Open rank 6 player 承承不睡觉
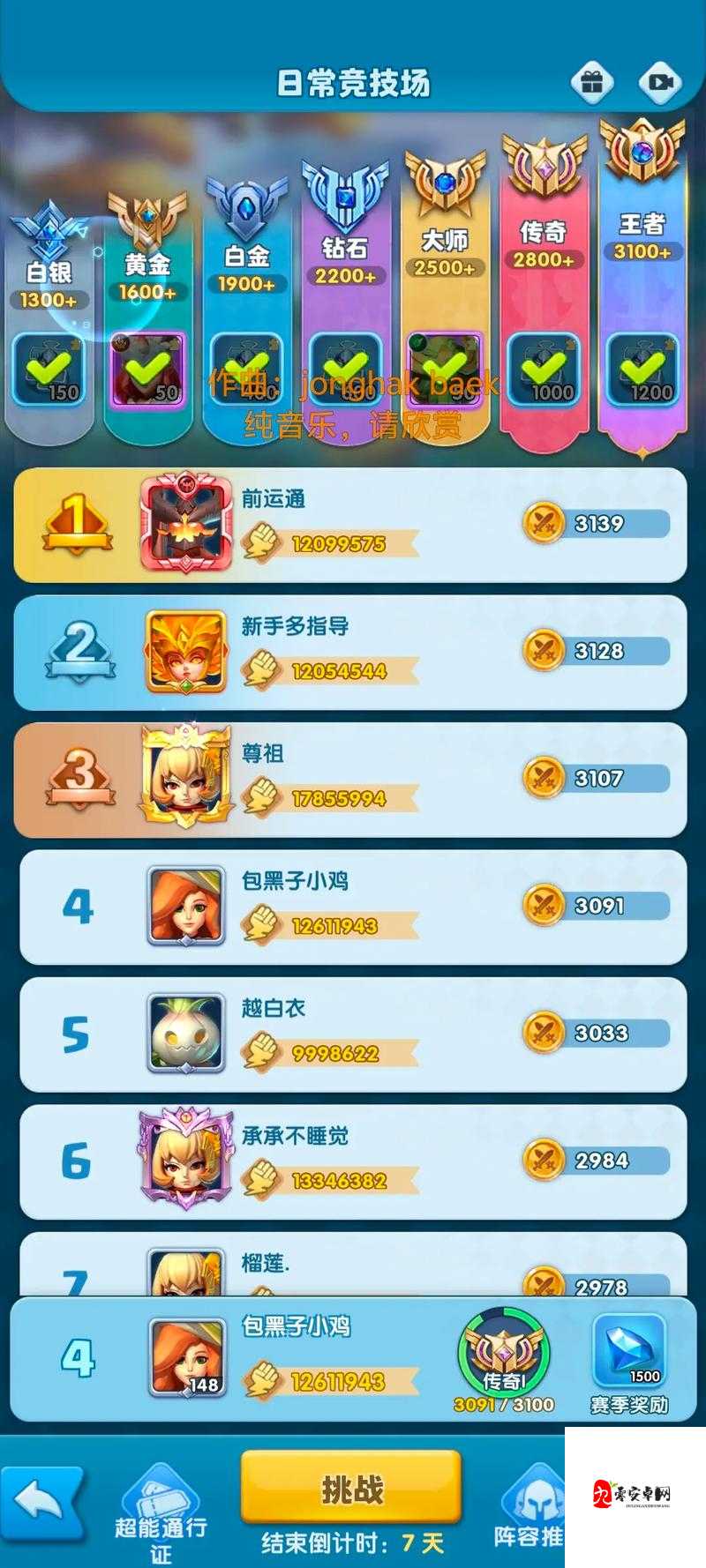The height and width of the screenshot is (1568, 706). [350, 1161]
